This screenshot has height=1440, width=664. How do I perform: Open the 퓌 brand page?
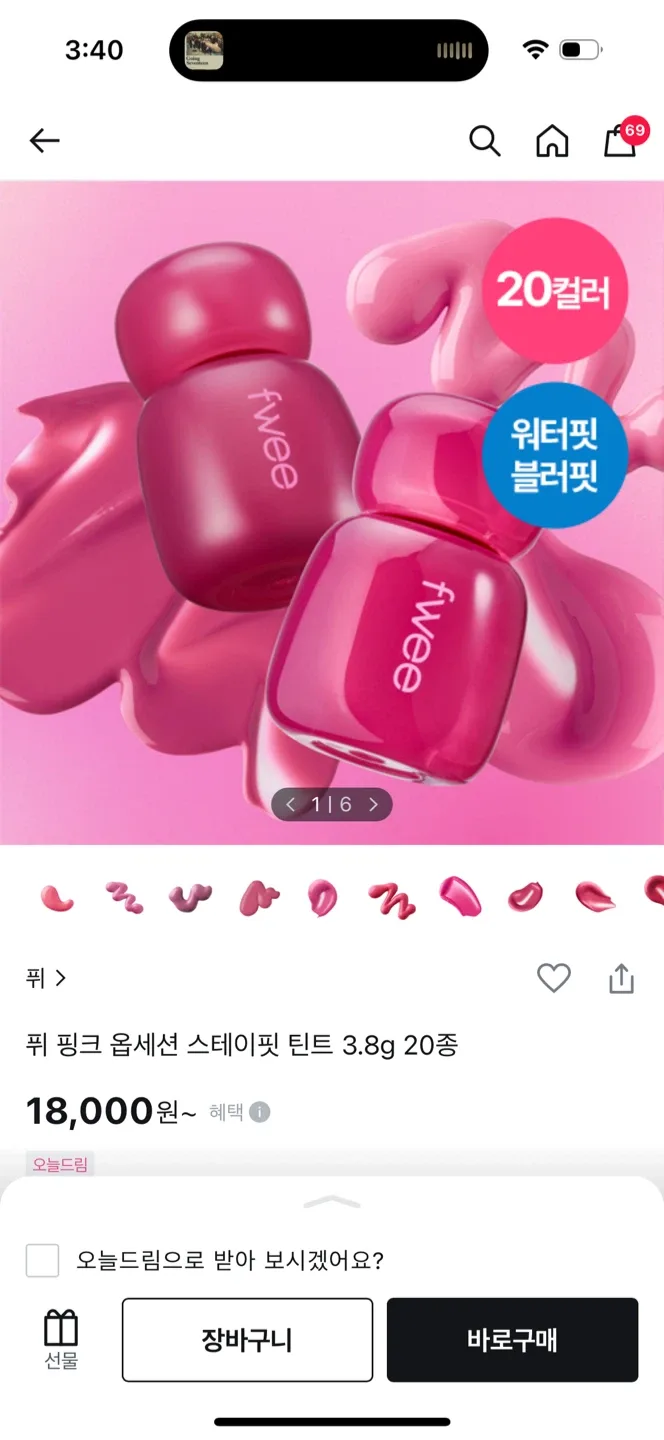[x=46, y=978]
